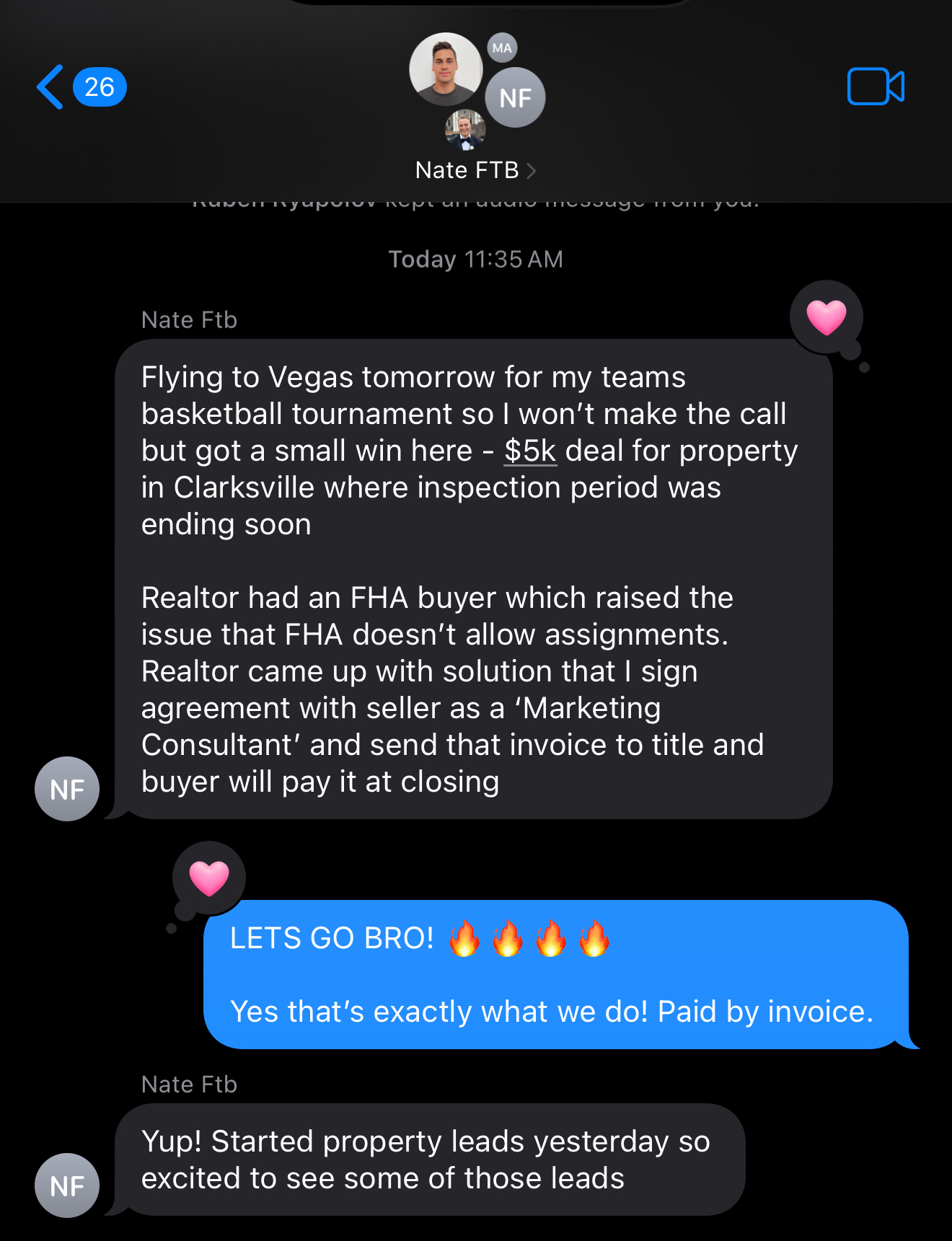
Task: Open NF avatar beside the Vegas message
Action: click(x=67, y=789)
